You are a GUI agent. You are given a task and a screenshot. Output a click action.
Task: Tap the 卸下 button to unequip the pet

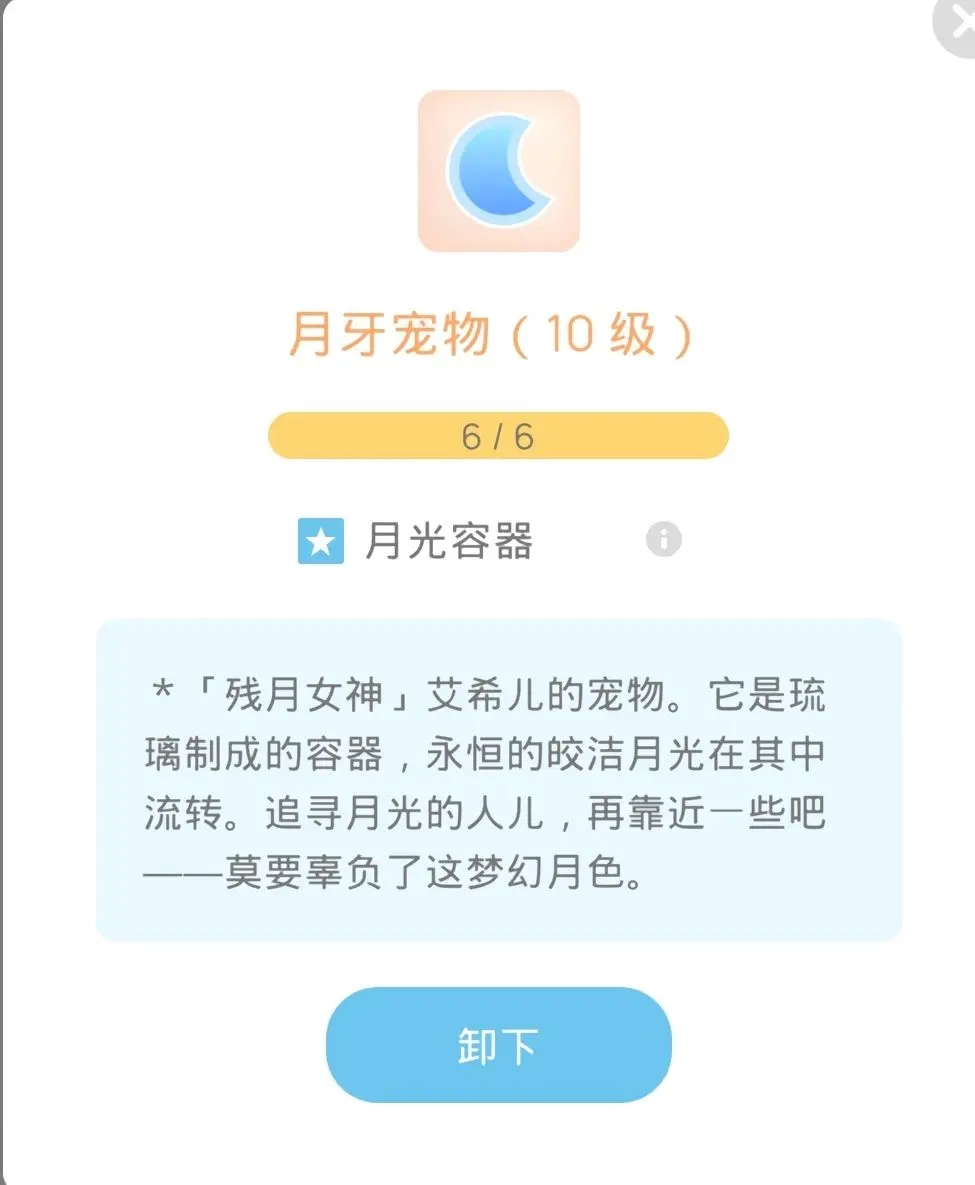(498, 1045)
